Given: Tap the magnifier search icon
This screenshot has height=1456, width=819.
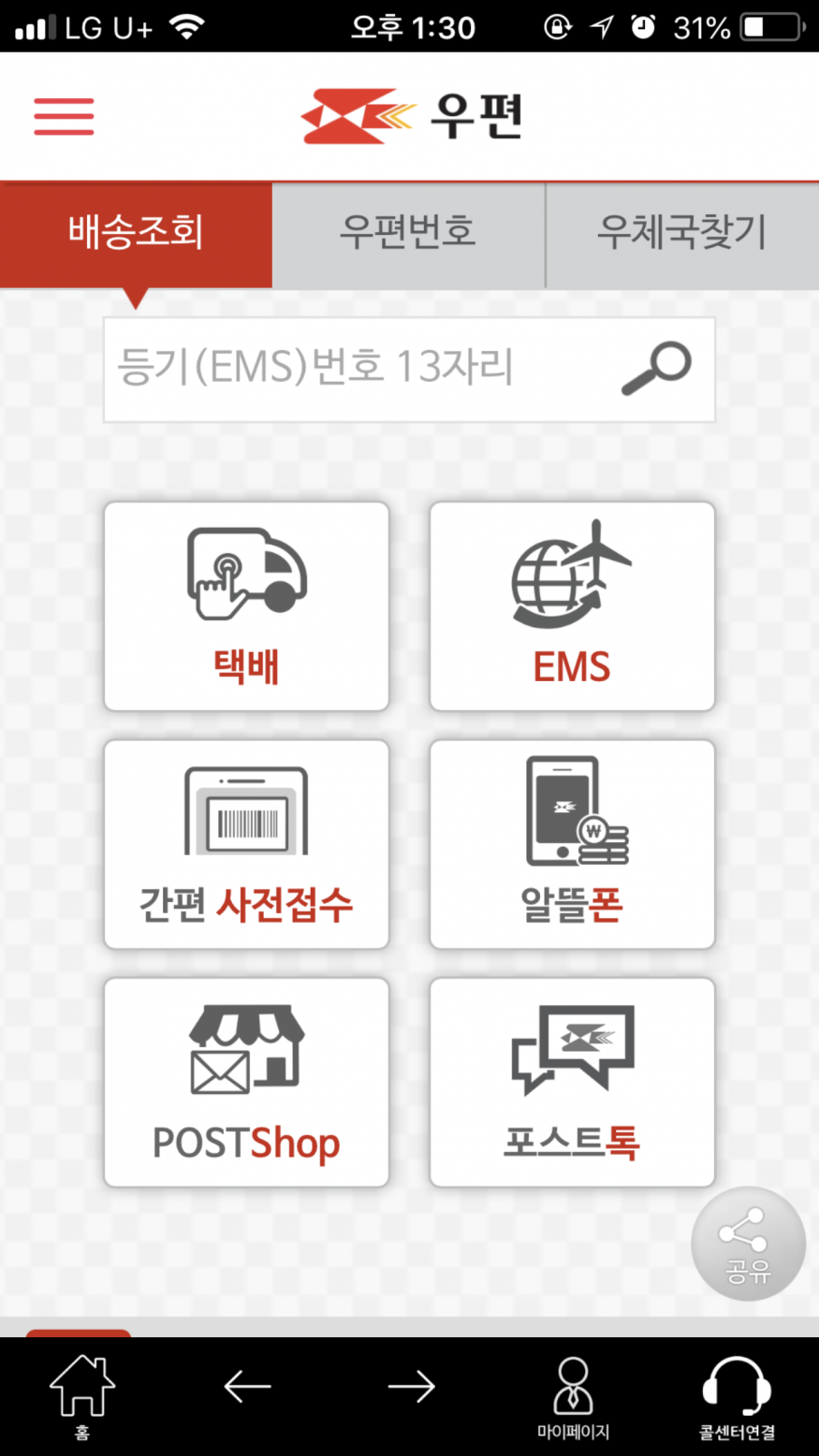Looking at the screenshot, I should point(656,369).
